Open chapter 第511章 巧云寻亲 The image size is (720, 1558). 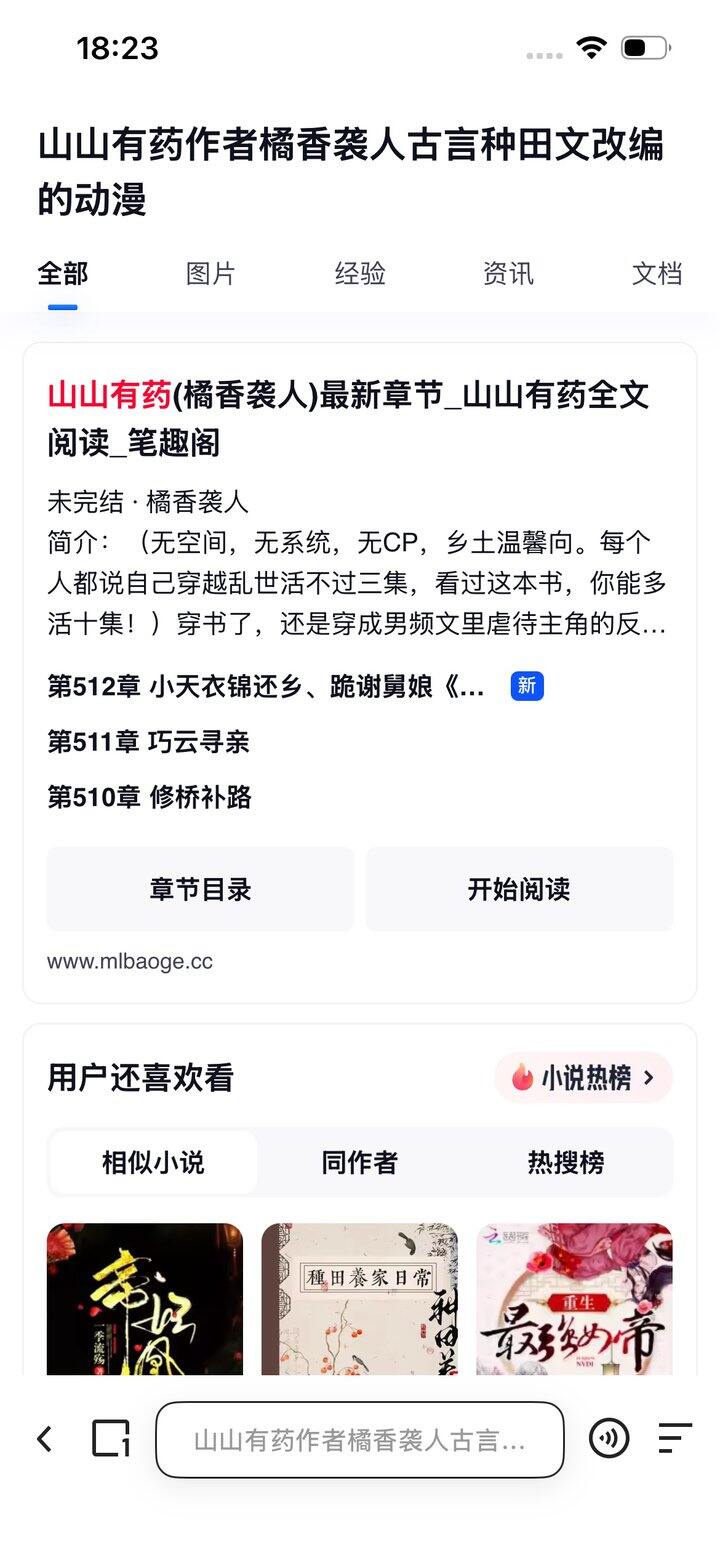149,742
